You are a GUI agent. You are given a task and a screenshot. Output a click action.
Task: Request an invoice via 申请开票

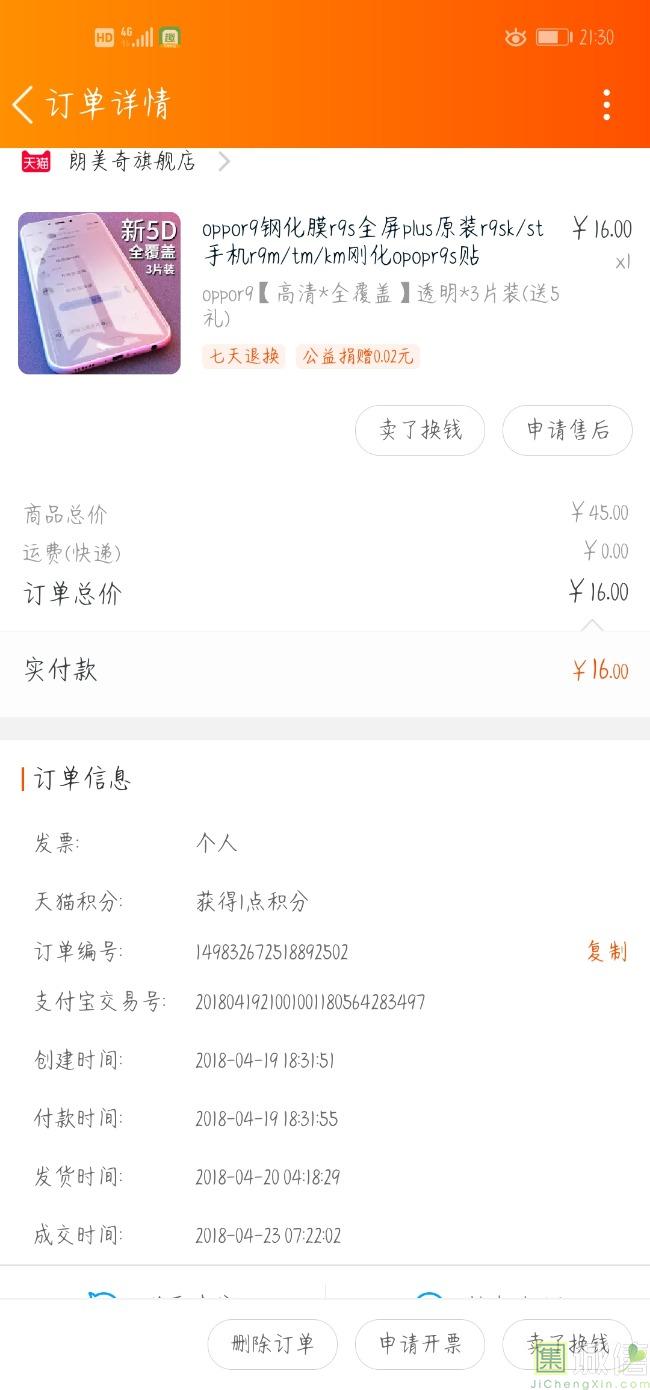(x=420, y=1344)
